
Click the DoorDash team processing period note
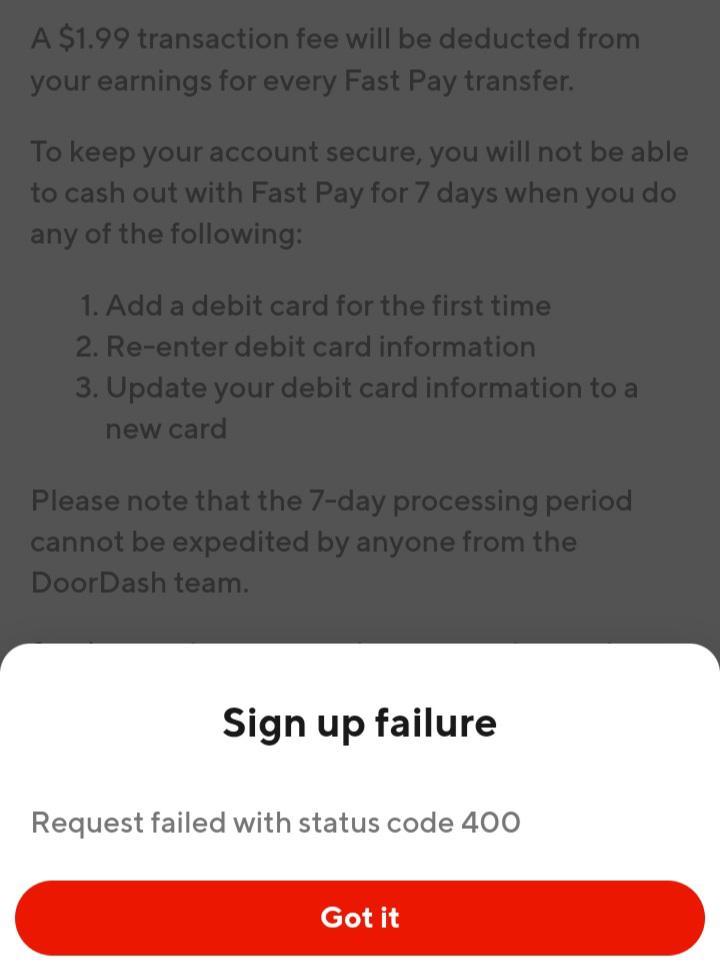(330, 542)
